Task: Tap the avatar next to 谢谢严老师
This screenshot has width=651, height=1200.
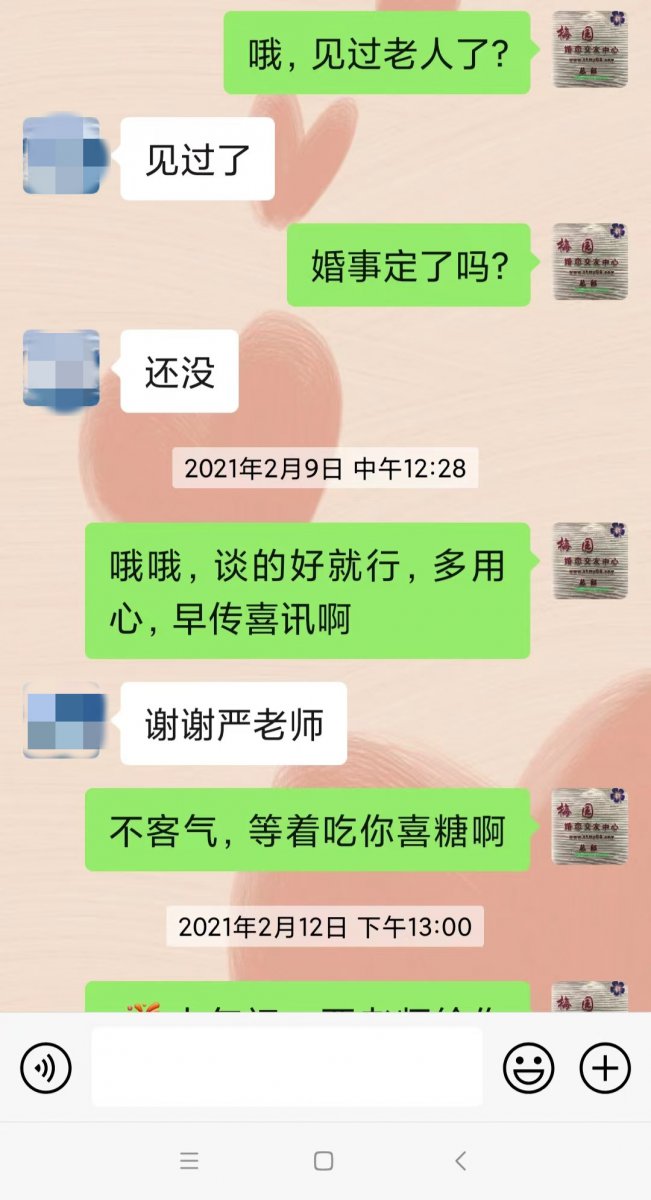Action: [61, 720]
